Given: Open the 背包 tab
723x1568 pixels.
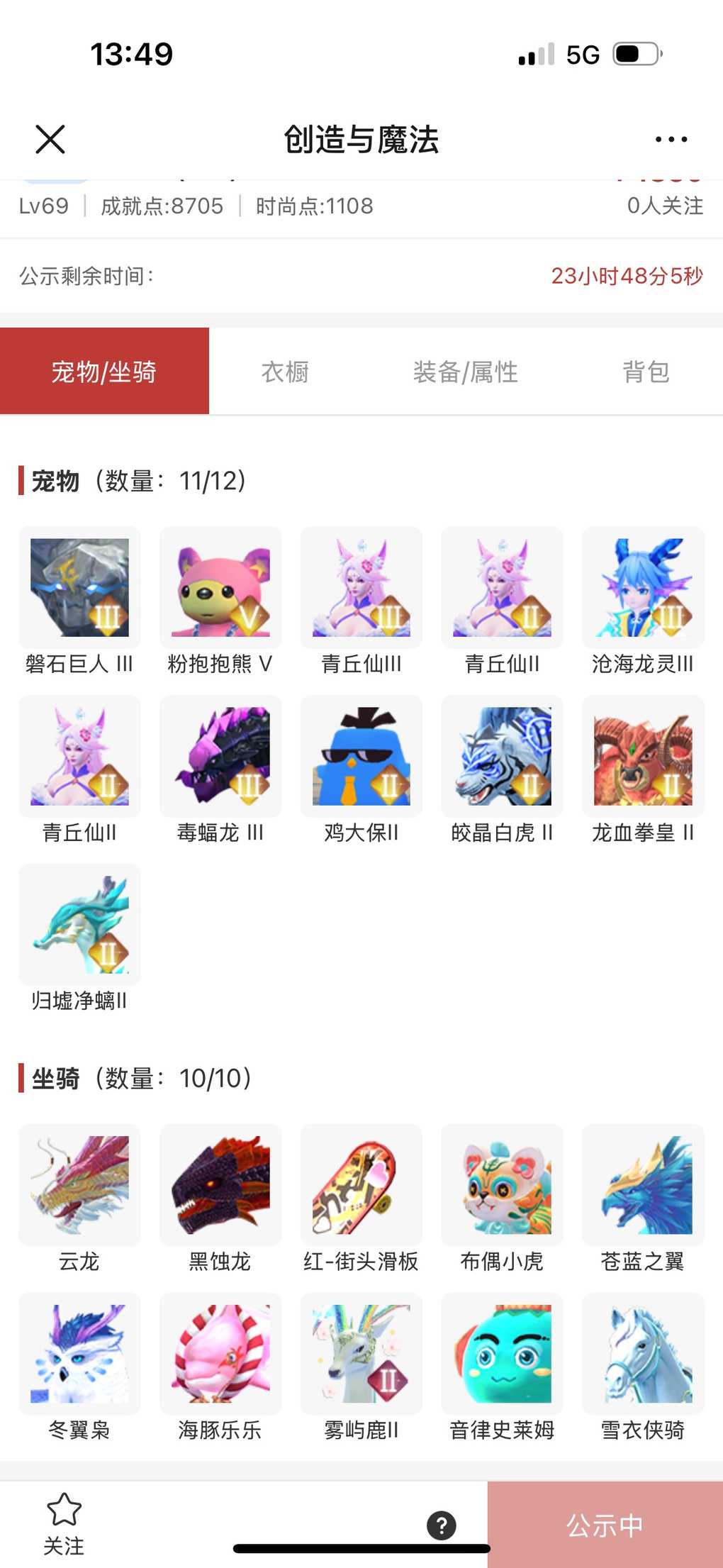Looking at the screenshot, I should pos(646,372).
